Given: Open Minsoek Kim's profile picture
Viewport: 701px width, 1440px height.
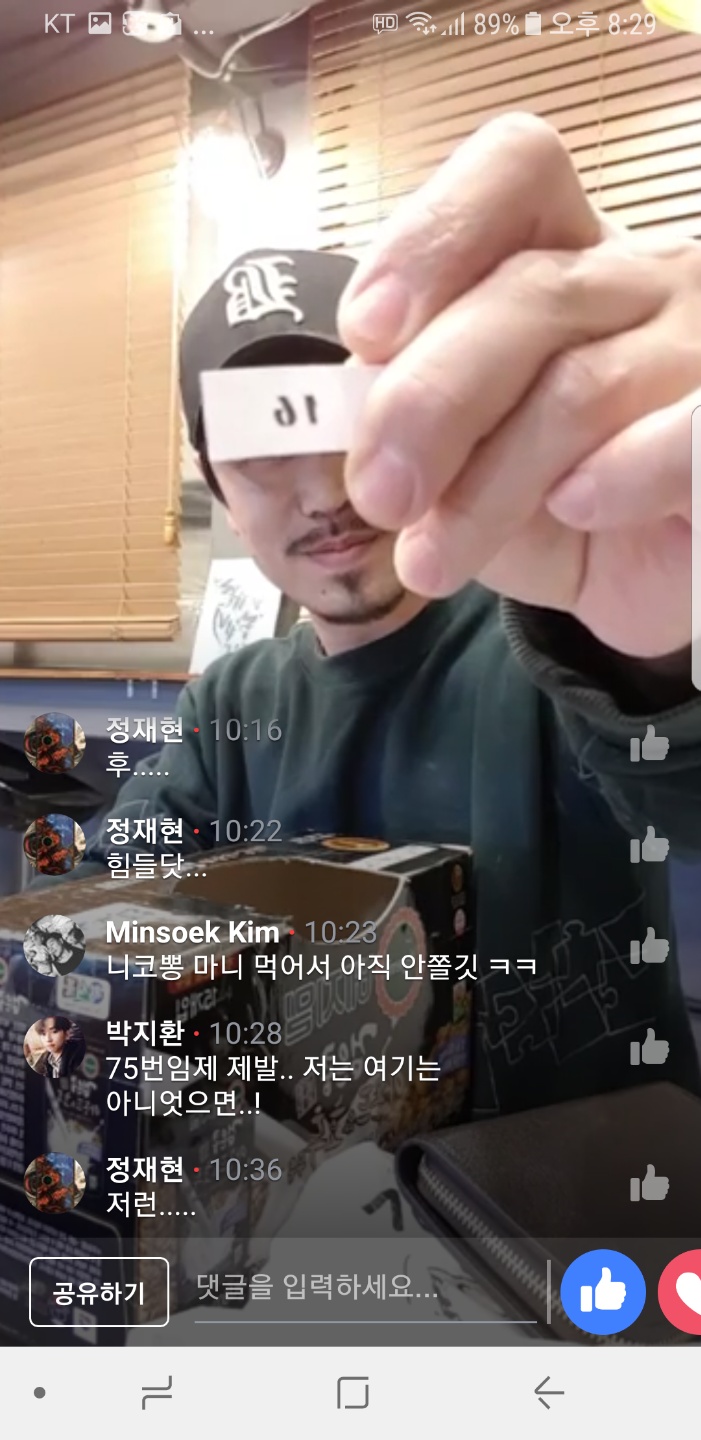Looking at the screenshot, I should [x=54, y=945].
